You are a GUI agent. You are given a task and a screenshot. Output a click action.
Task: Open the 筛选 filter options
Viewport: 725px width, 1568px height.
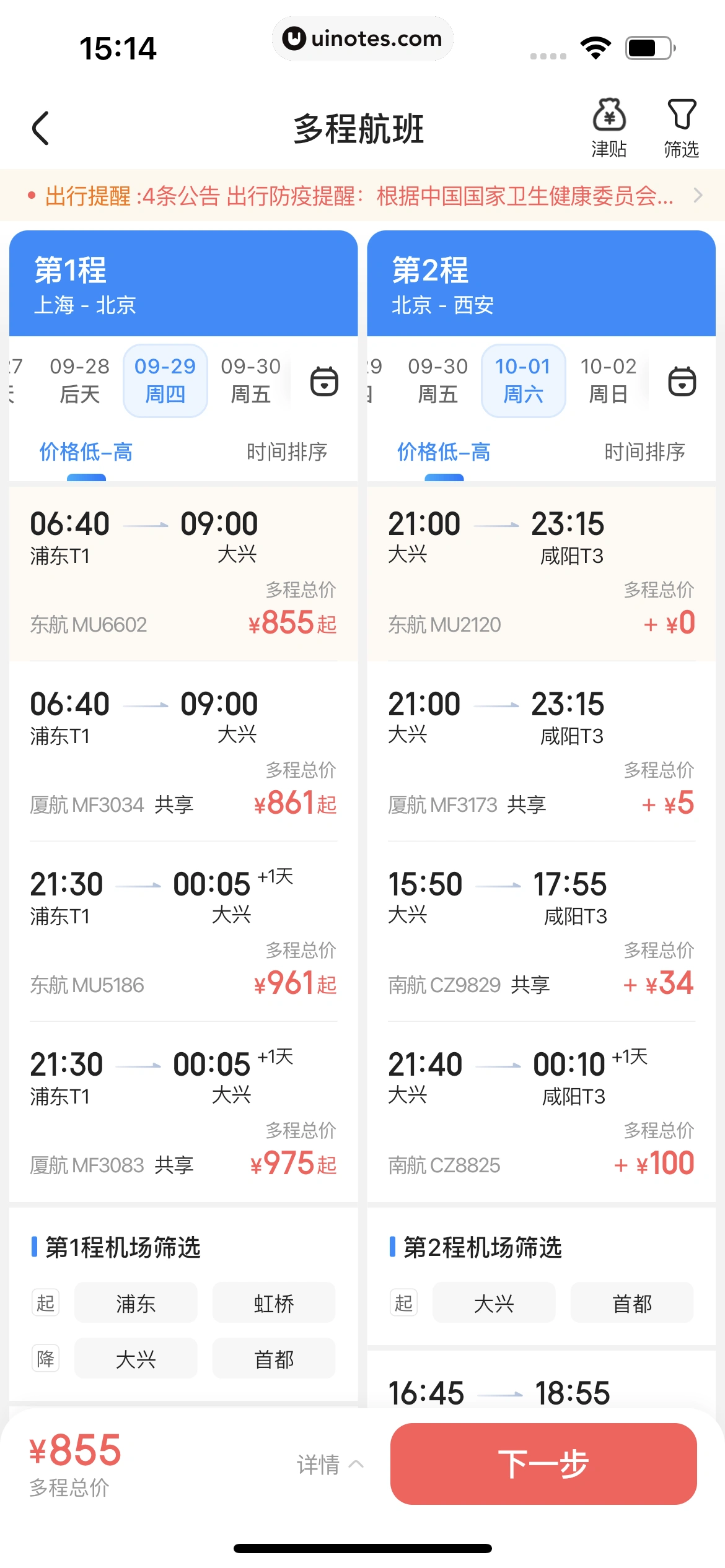[681, 128]
